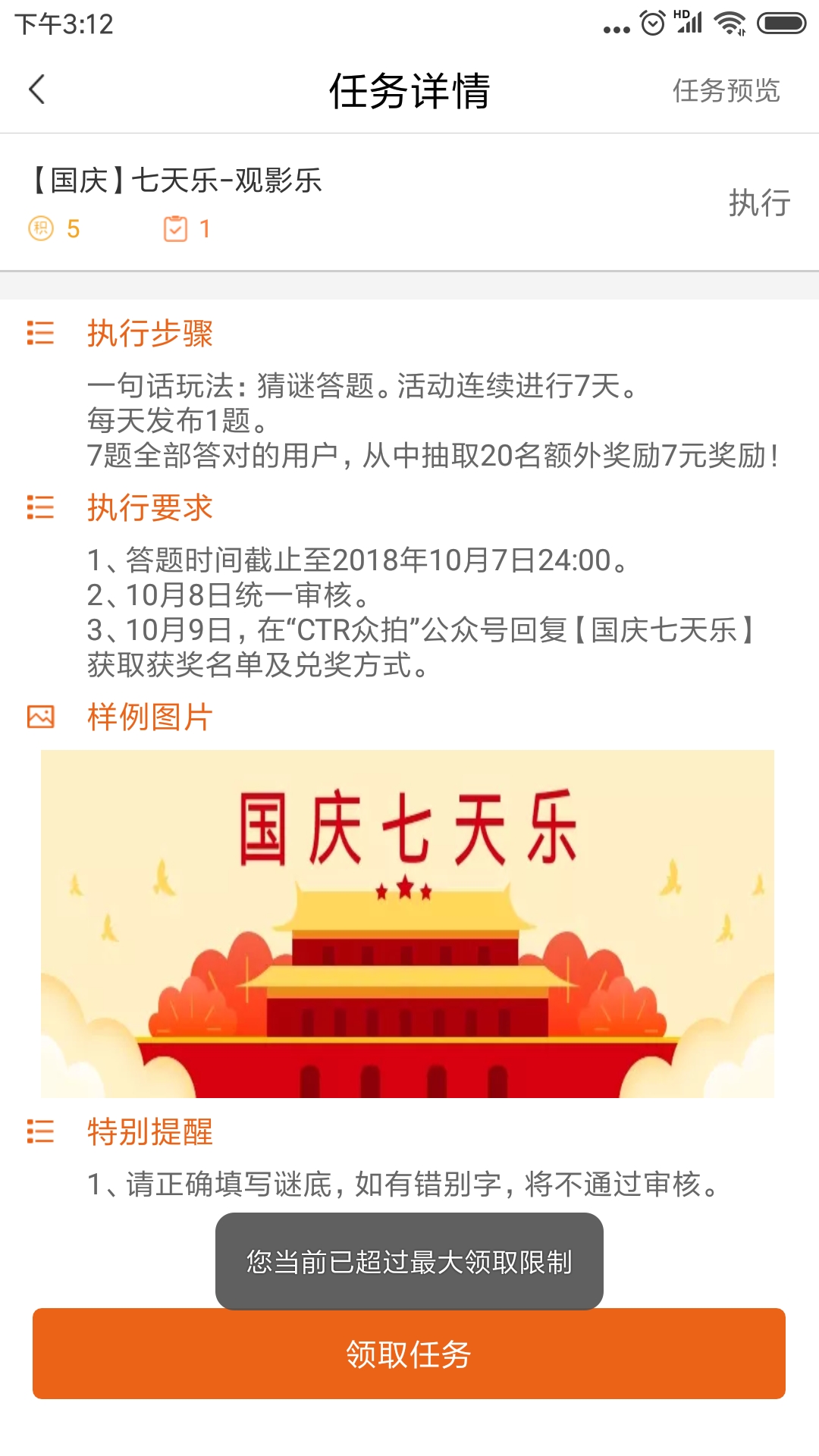Tap the 执行 button beside the task title
Viewport: 819px width, 1456px height.
point(759,202)
